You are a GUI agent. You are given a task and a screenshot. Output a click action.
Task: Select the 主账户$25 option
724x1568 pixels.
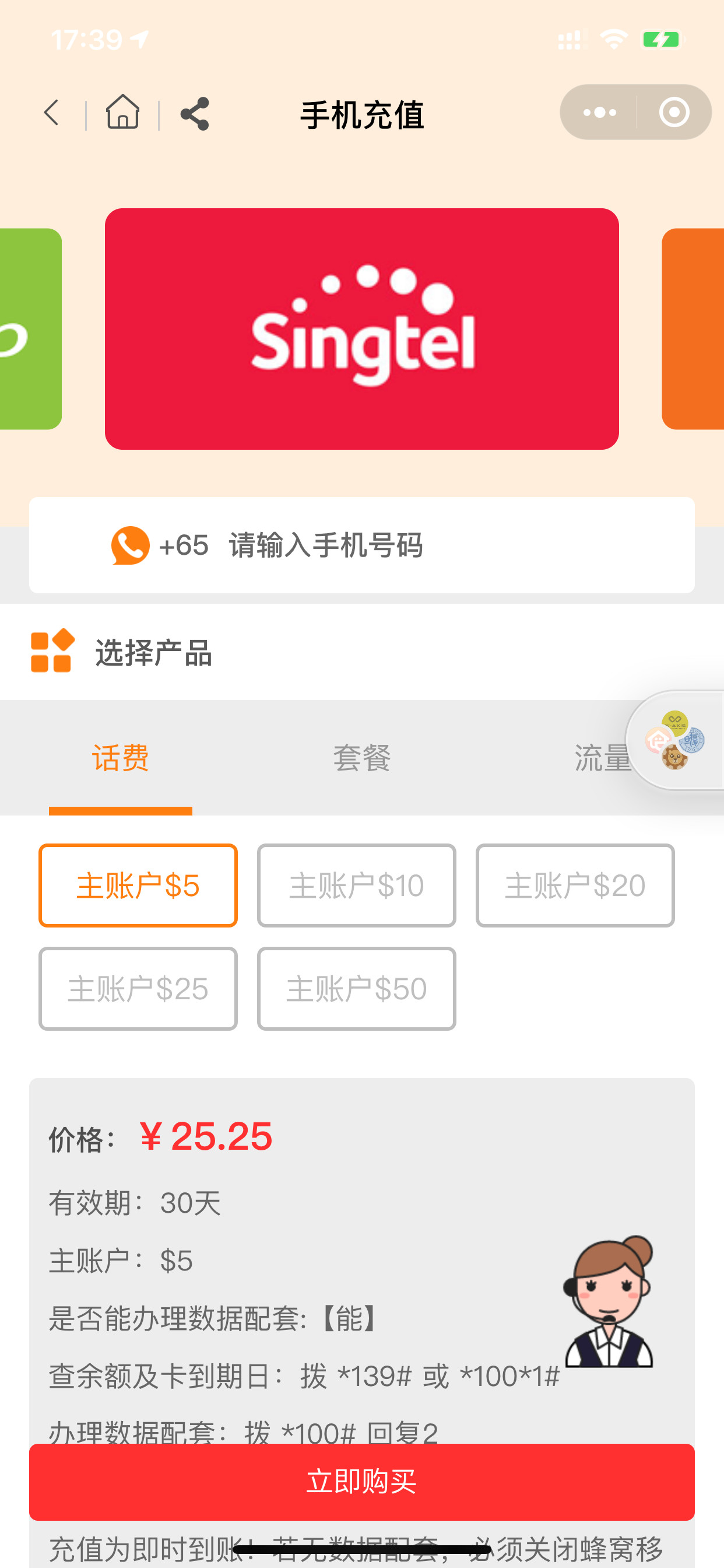pyautogui.click(x=138, y=988)
